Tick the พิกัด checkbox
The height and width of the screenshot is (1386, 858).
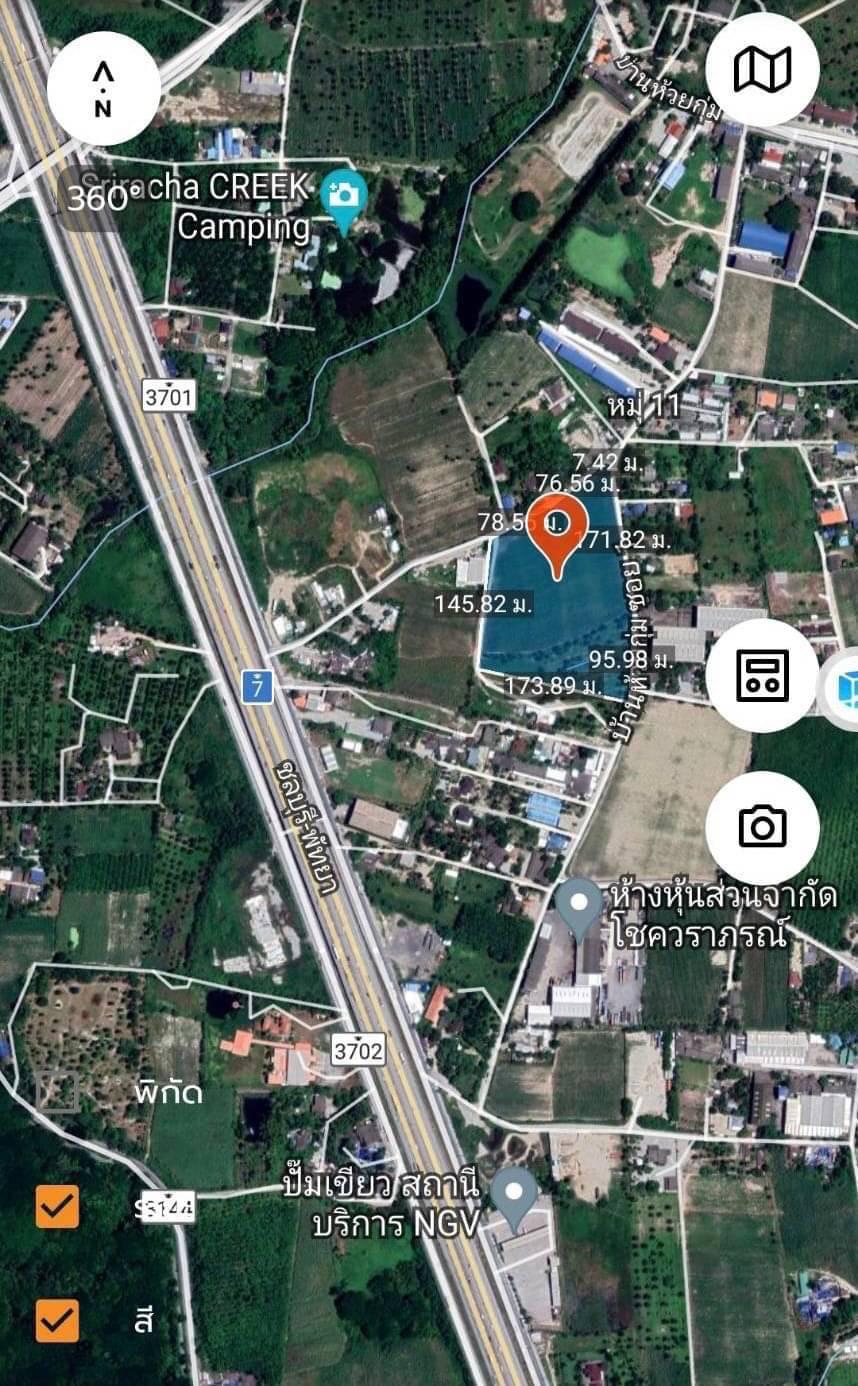tap(57, 1091)
